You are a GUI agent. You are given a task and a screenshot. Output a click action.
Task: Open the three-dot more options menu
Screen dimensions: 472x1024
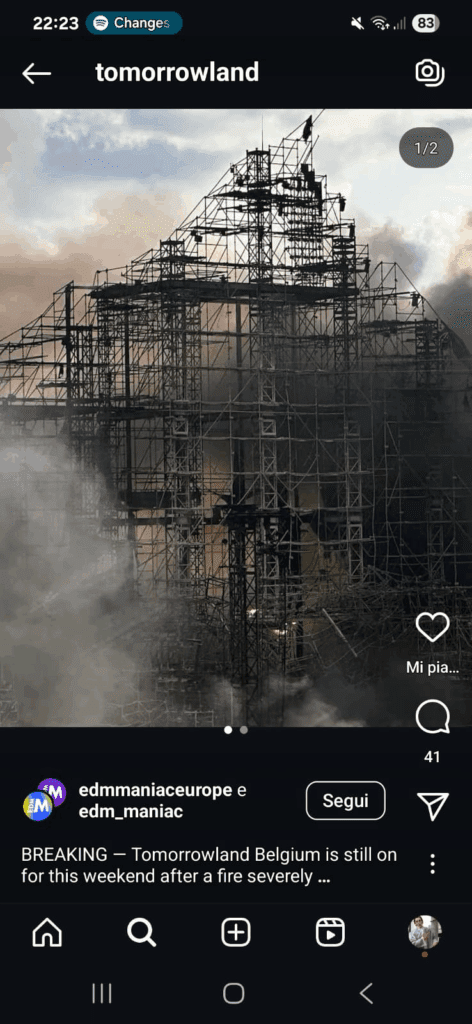coord(432,863)
